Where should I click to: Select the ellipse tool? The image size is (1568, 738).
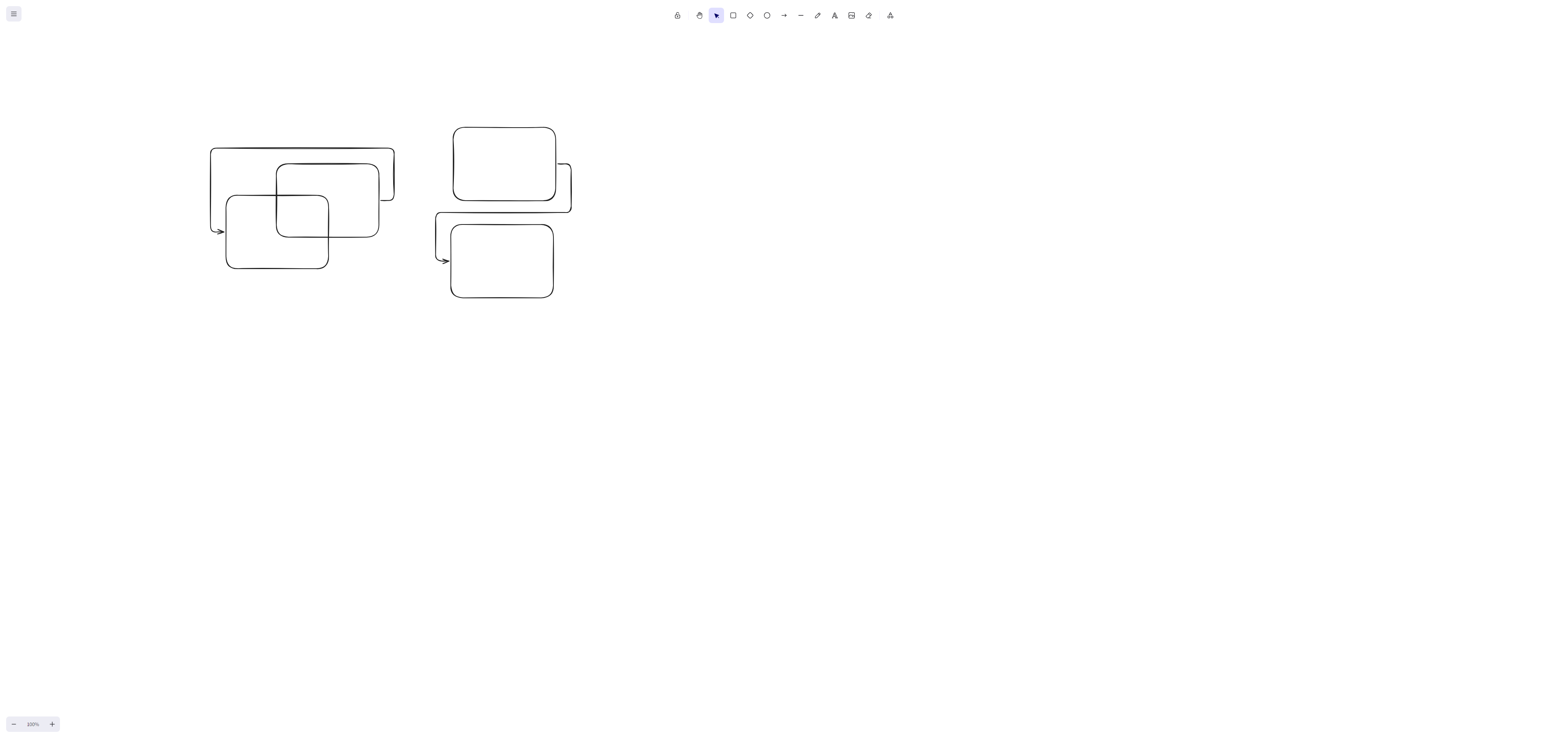(767, 16)
